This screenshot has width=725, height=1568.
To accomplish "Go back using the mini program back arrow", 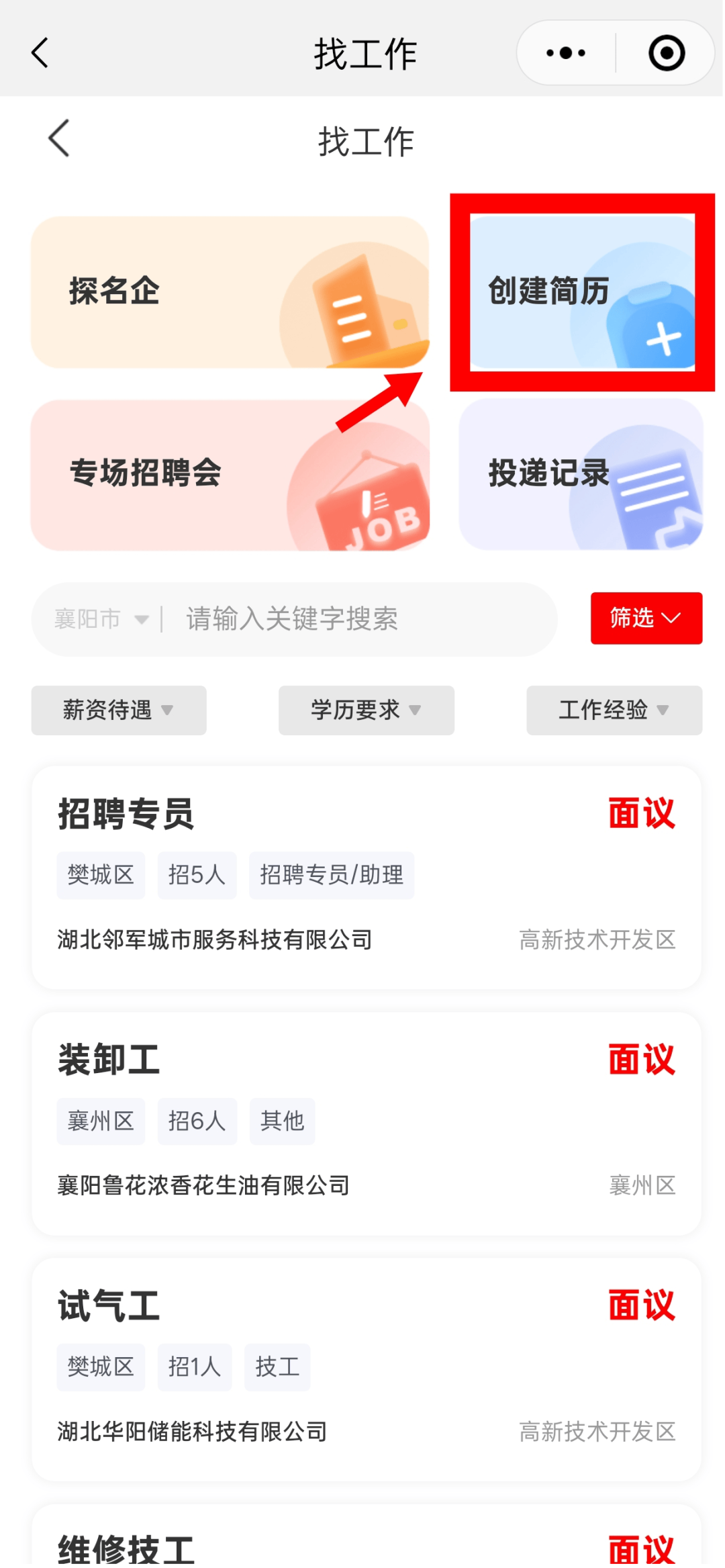I will [x=40, y=52].
